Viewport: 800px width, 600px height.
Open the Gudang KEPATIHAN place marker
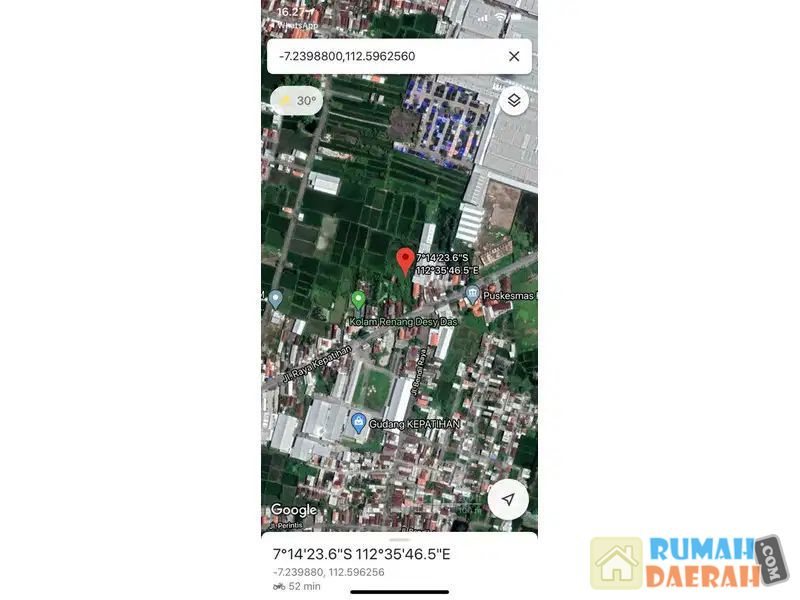[358, 422]
